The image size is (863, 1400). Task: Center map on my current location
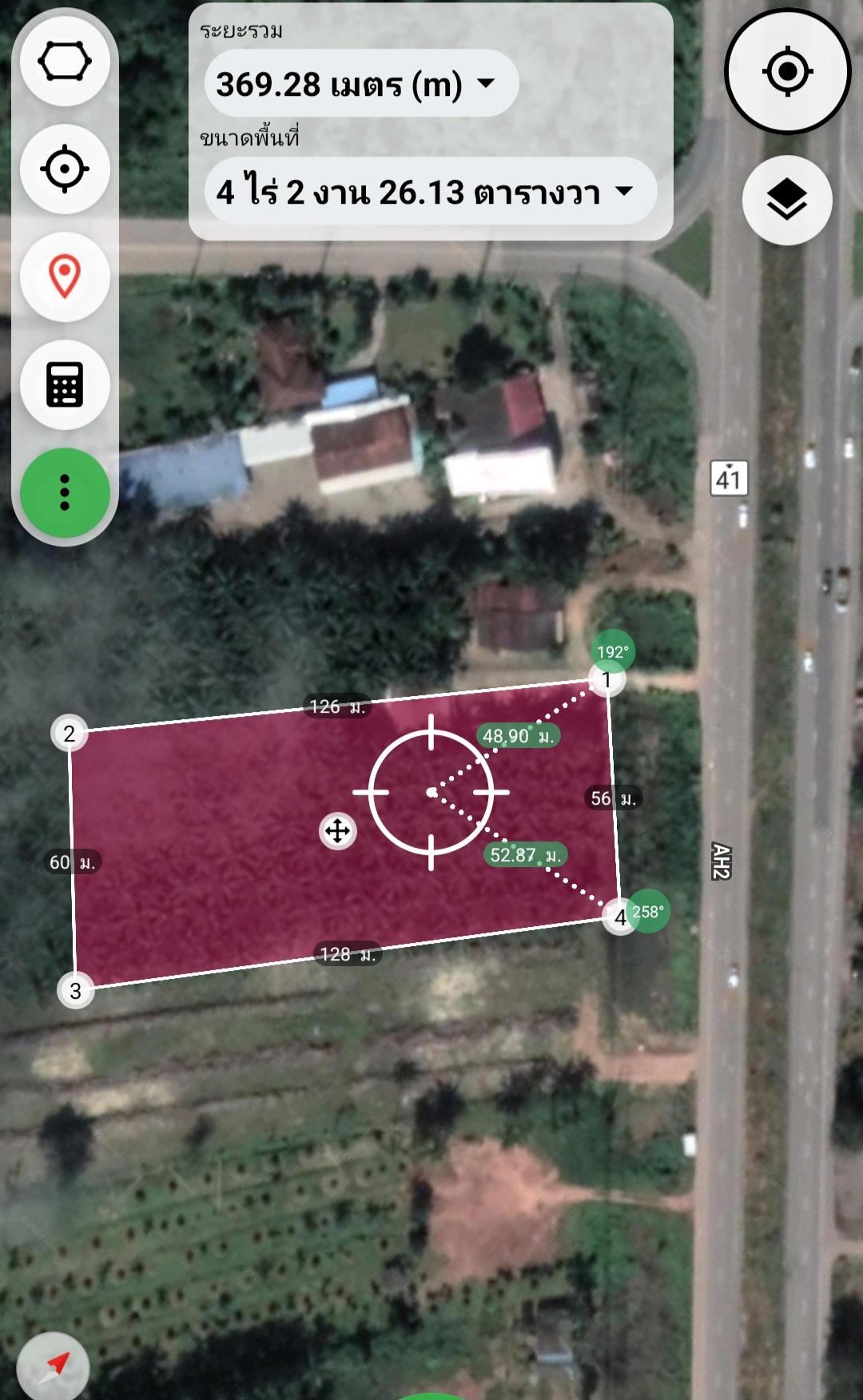[x=787, y=71]
